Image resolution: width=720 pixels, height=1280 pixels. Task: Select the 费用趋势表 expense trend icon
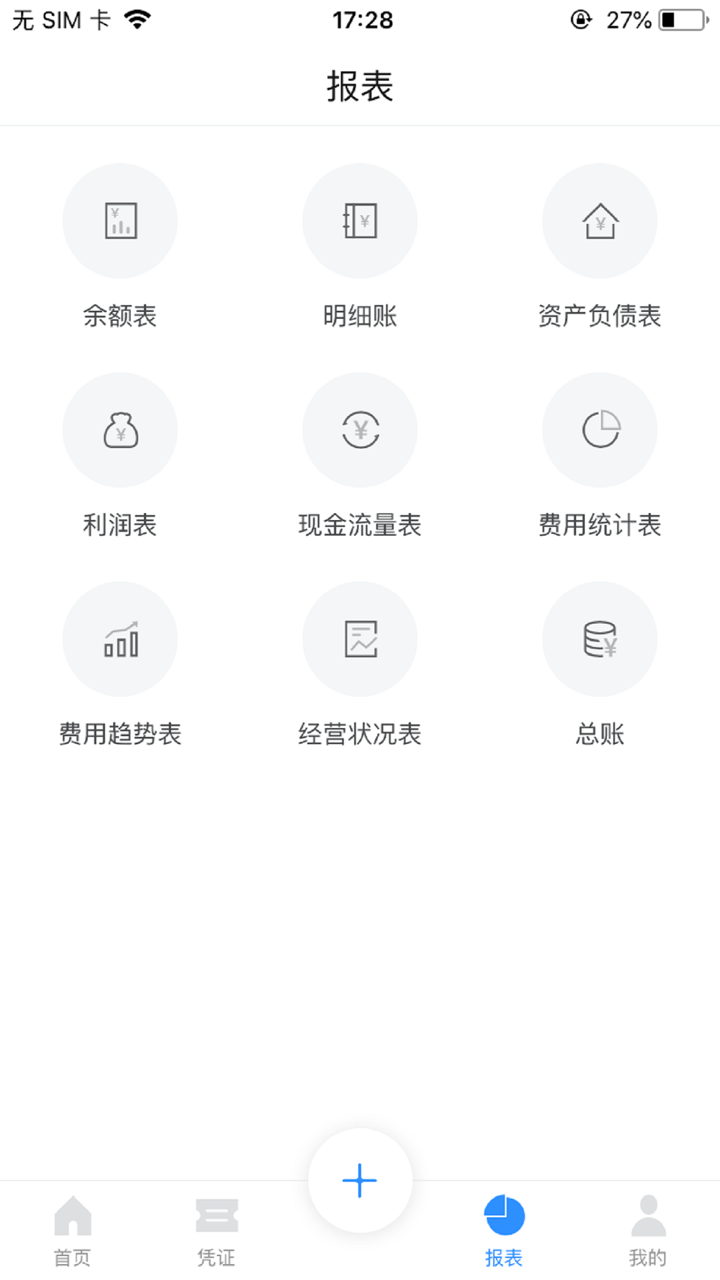pos(120,638)
